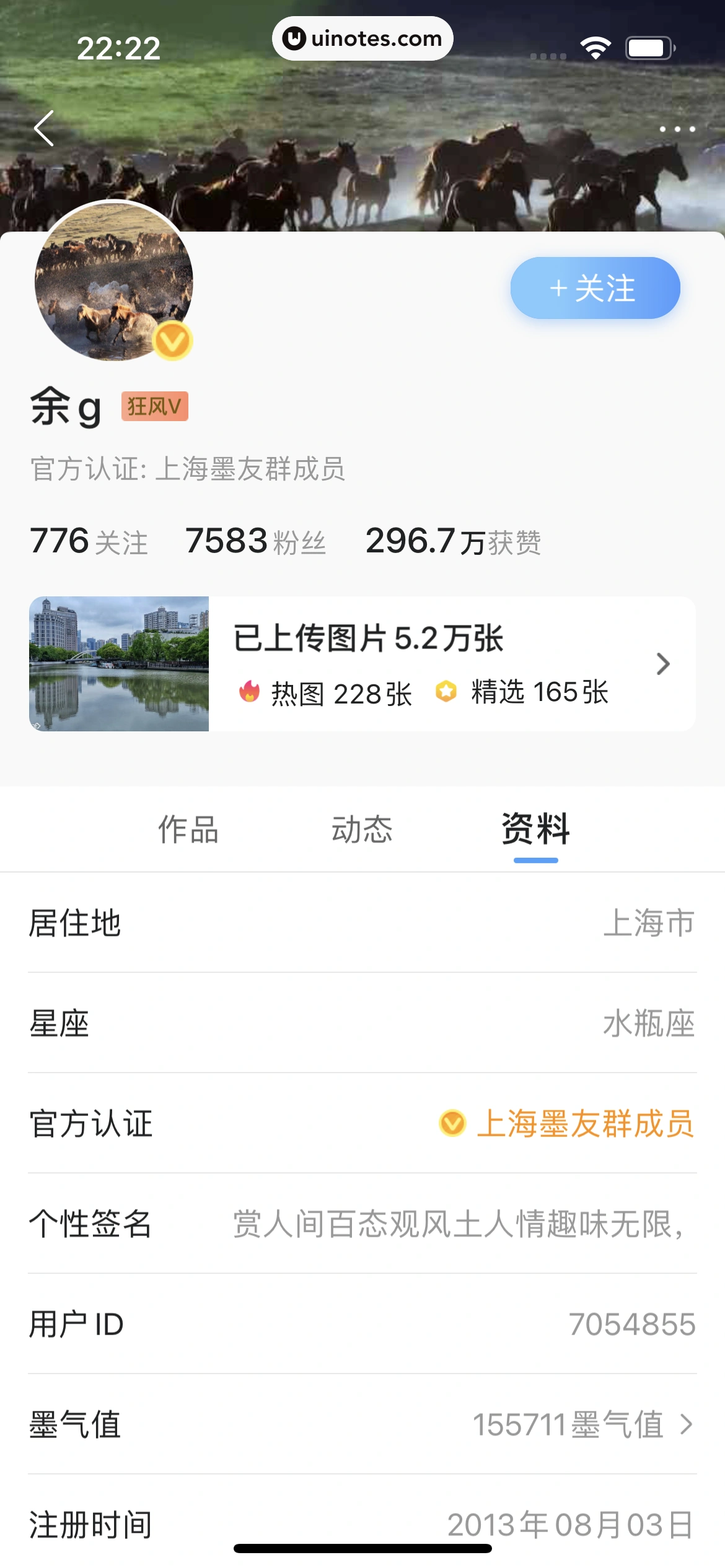The width and height of the screenshot is (725, 1568).
Task: Go back using the arrow icon
Action: (x=45, y=129)
